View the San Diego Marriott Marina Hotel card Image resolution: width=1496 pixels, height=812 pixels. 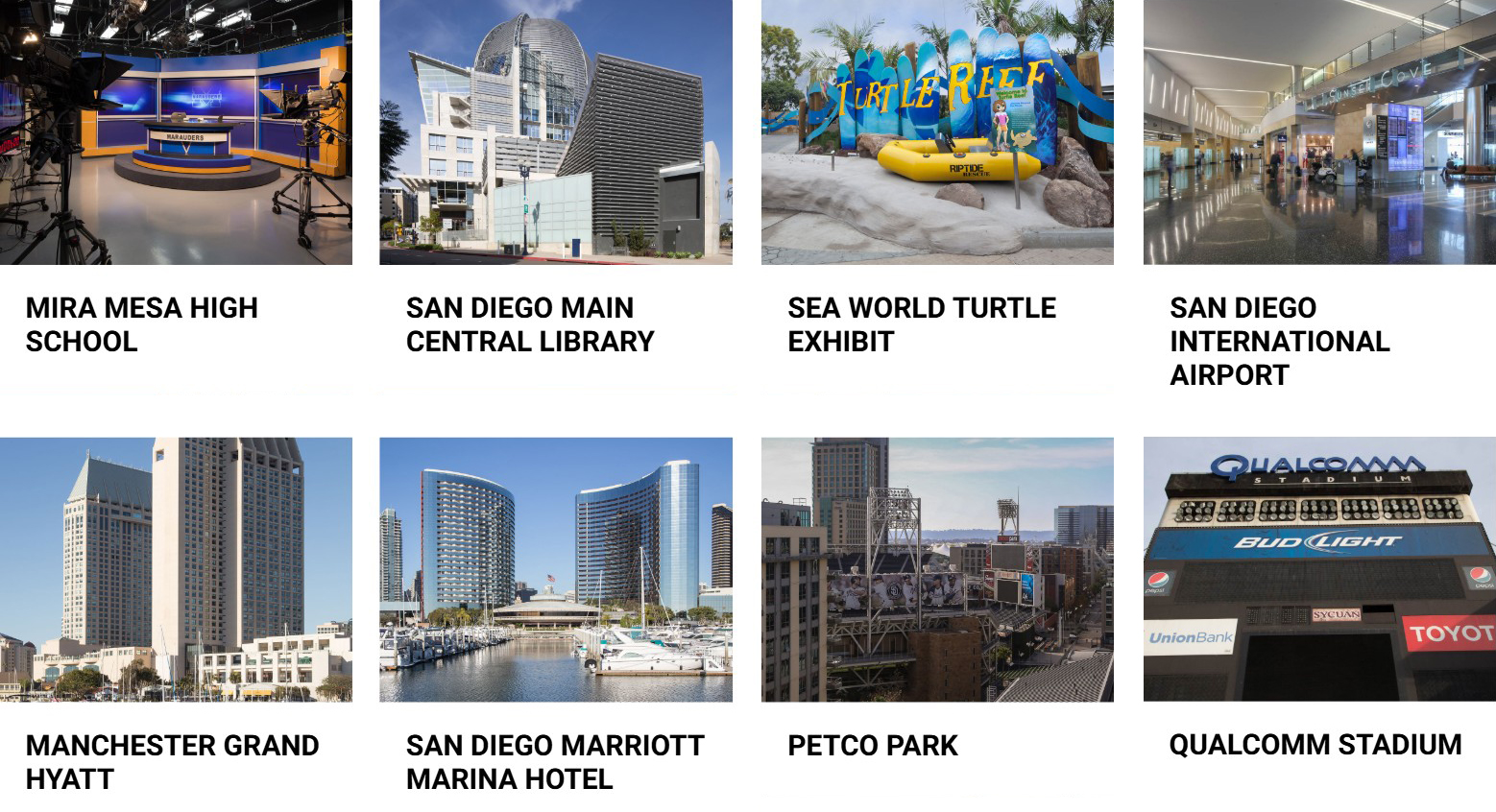click(556, 569)
